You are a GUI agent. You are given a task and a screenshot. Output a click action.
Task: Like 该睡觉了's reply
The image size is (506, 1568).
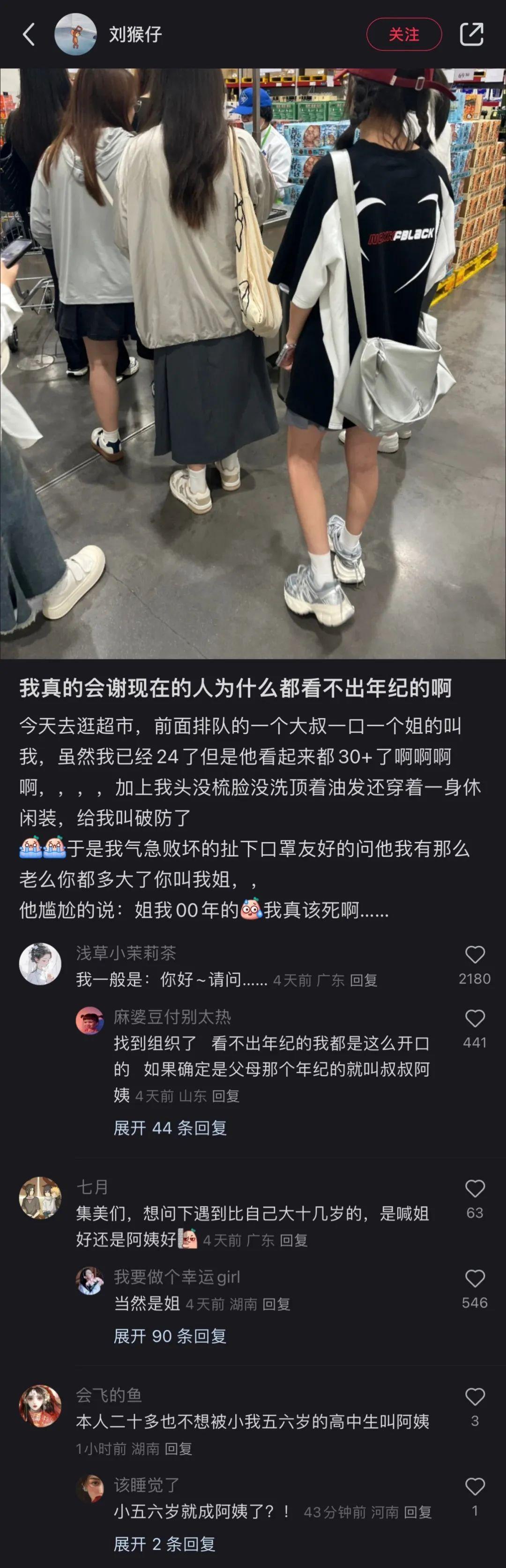click(474, 1487)
